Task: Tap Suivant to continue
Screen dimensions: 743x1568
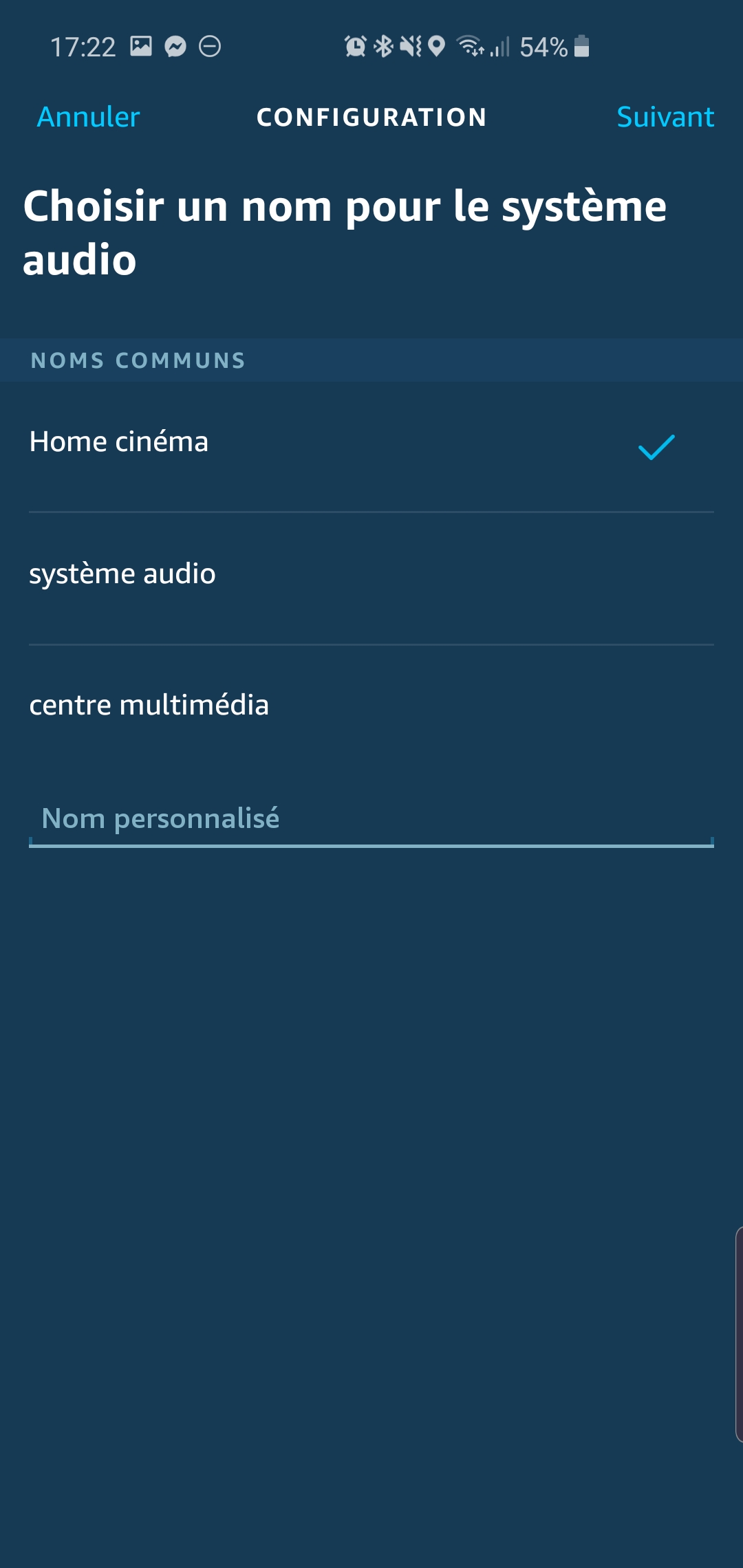Action: 665,117
